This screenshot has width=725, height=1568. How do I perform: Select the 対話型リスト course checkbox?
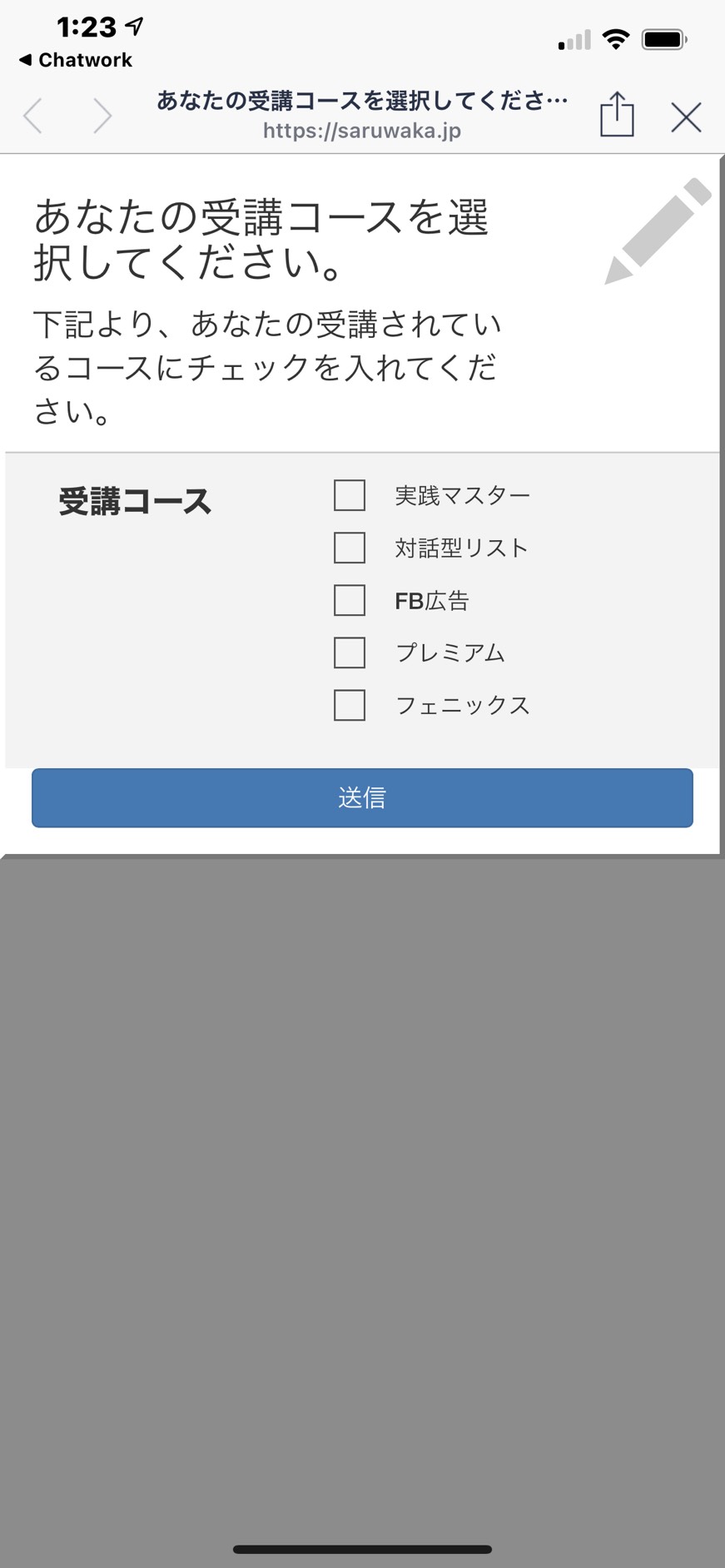(x=350, y=548)
